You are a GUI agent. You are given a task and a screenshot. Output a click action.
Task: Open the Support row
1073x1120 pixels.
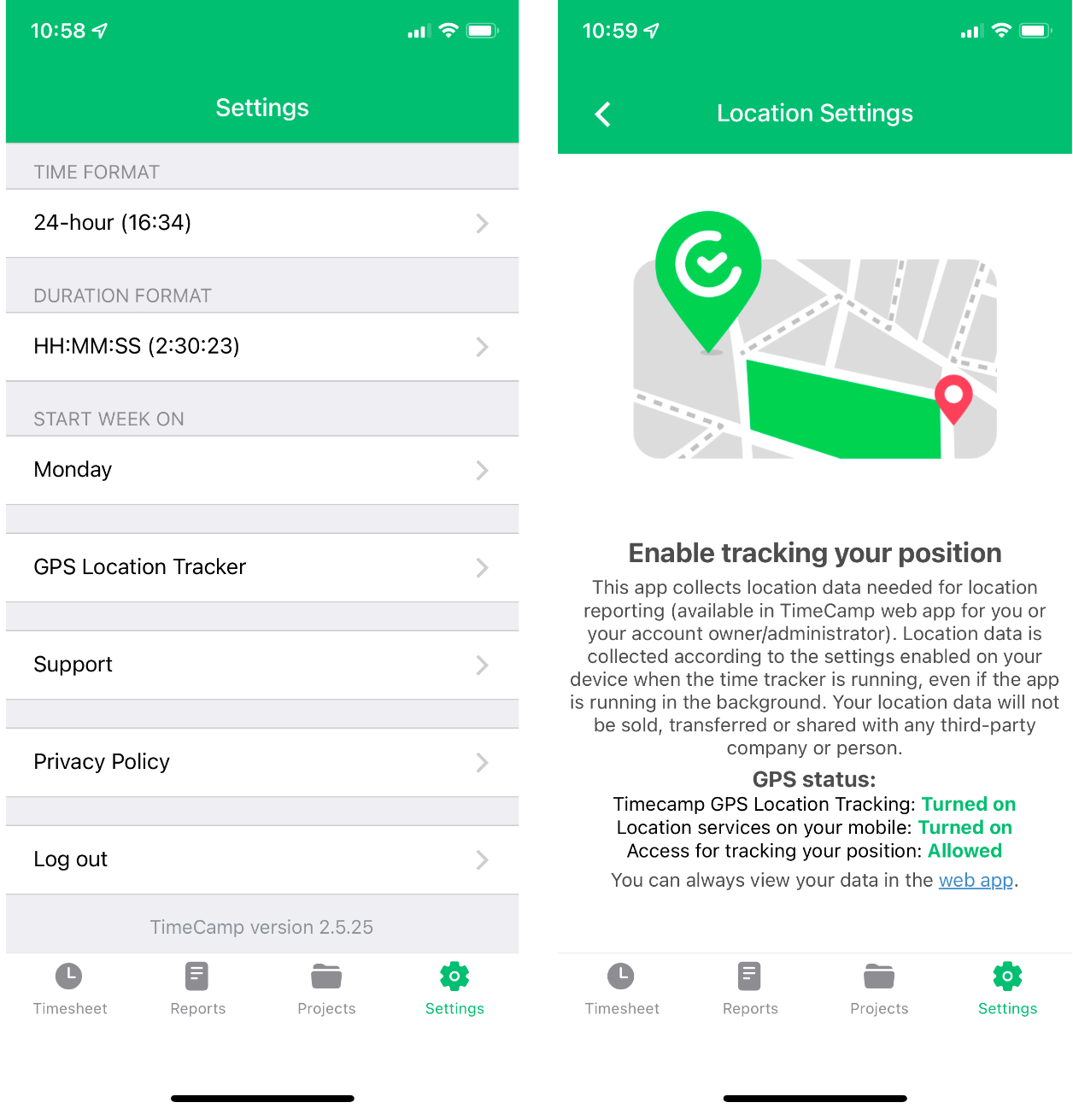click(x=261, y=665)
